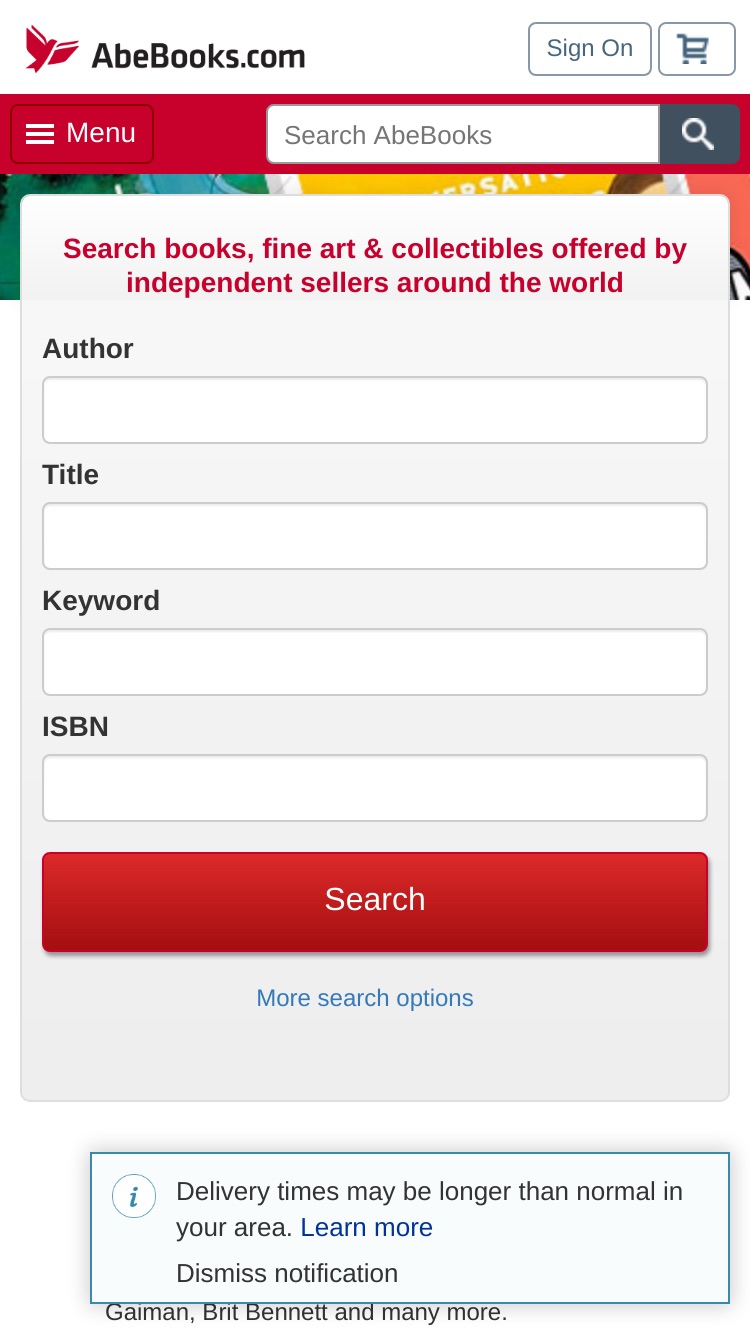Tap the Sign On button
Image resolution: width=750 pixels, height=1334 pixels.
pyautogui.click(x=589, y=49)
